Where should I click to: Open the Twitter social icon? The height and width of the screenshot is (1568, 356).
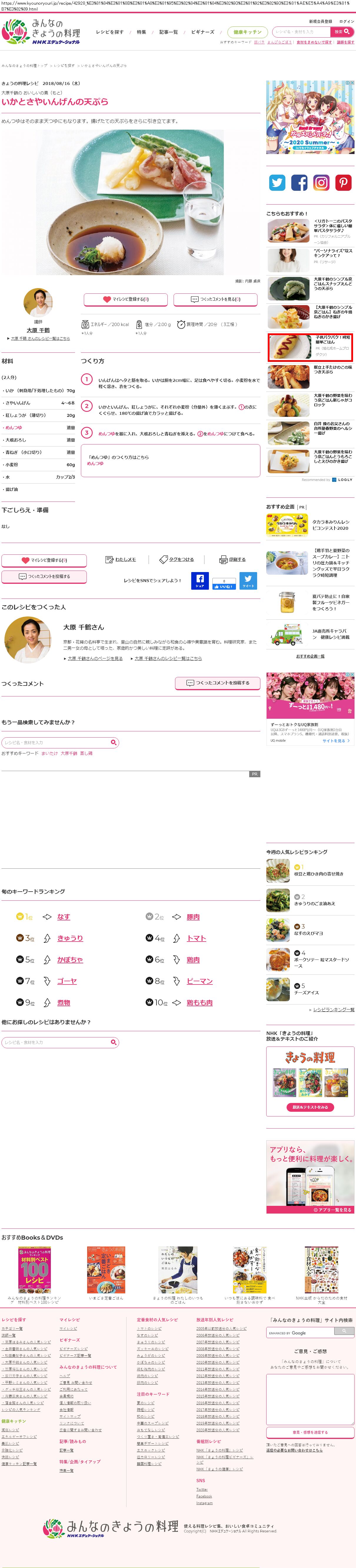(277, 182)
